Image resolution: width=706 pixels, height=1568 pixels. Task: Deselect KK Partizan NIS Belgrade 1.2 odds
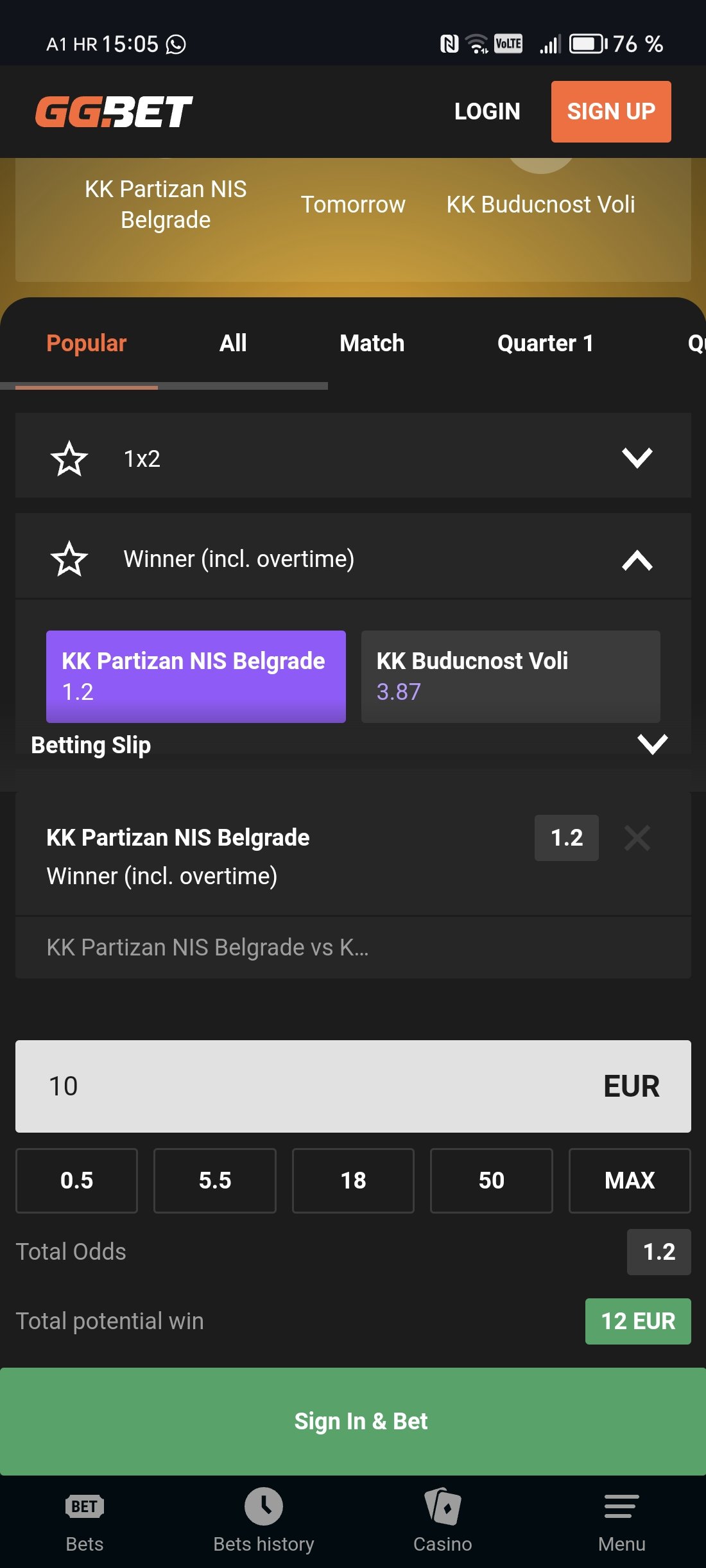coord(196,676)
